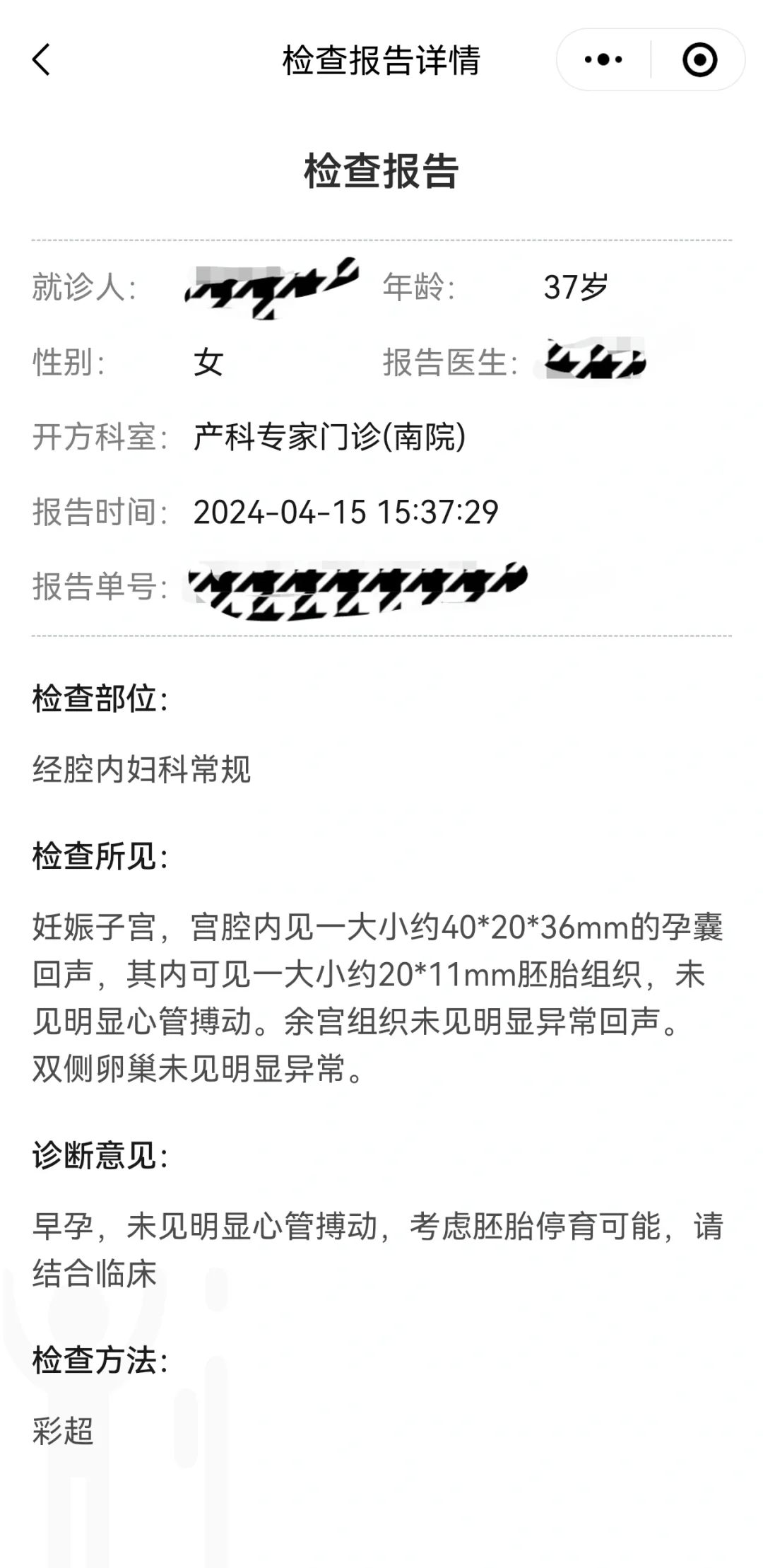
Task: Open the mini program three-dot menu
Action: [x=603, y=60]
